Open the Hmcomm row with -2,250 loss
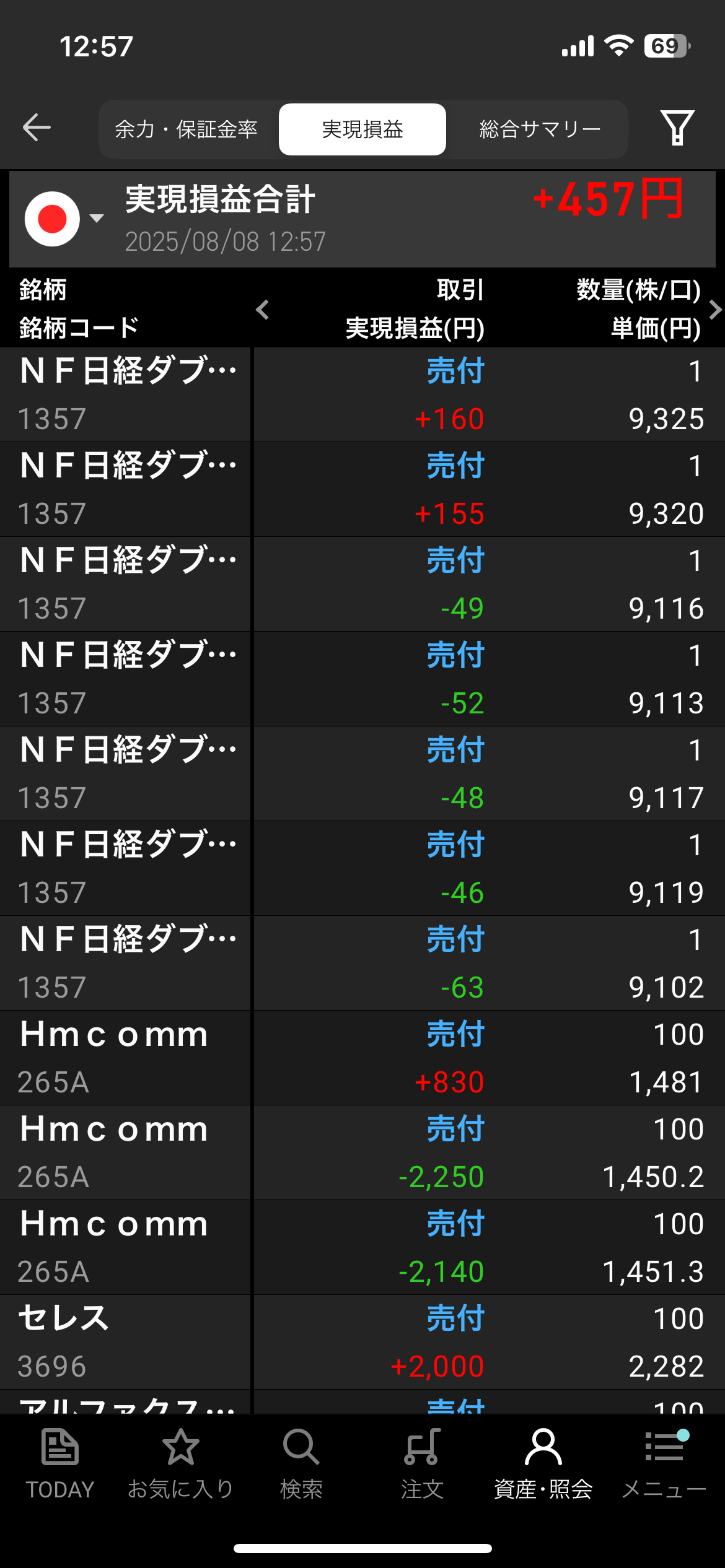This screenshot has width=725, height=1568. [362, 1152]
